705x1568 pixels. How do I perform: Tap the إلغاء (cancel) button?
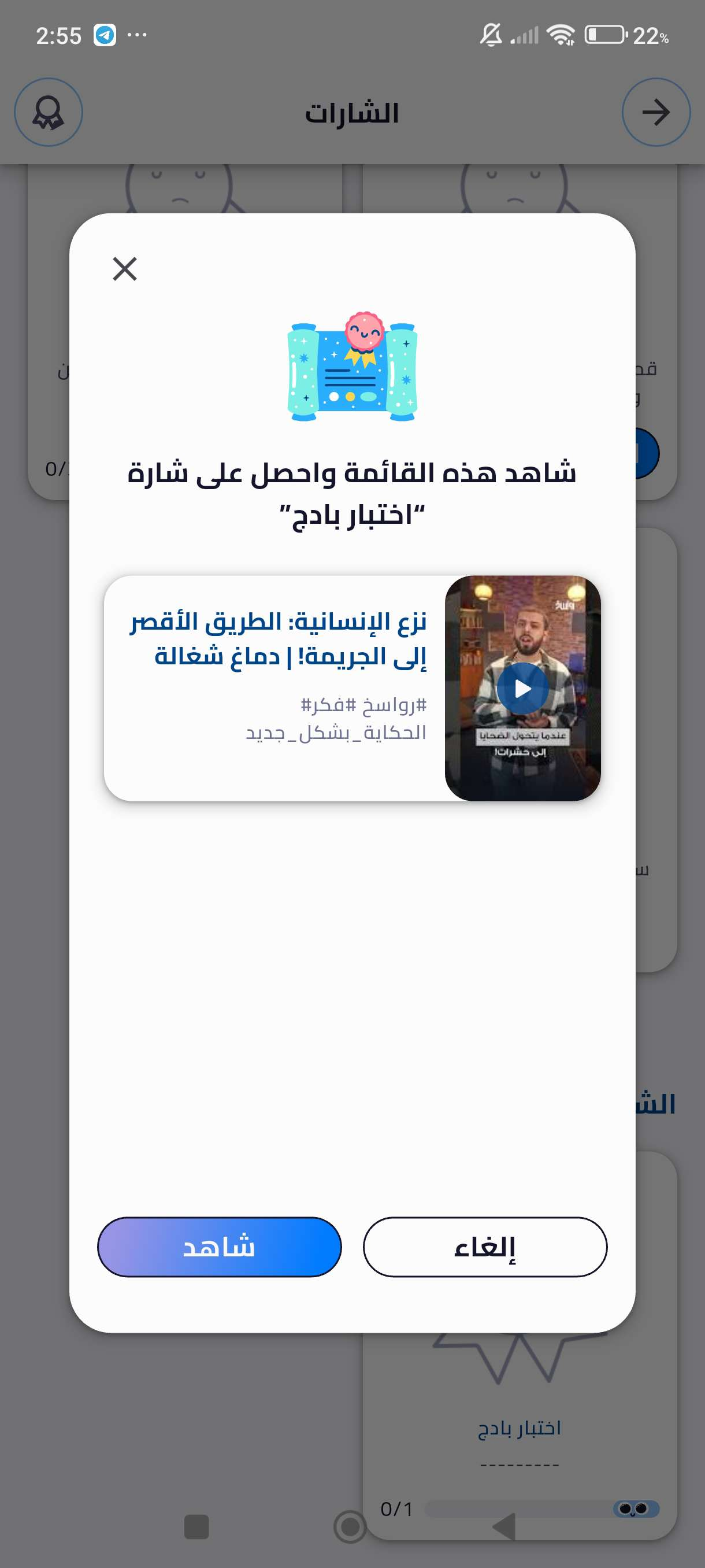coord(485,1247)
